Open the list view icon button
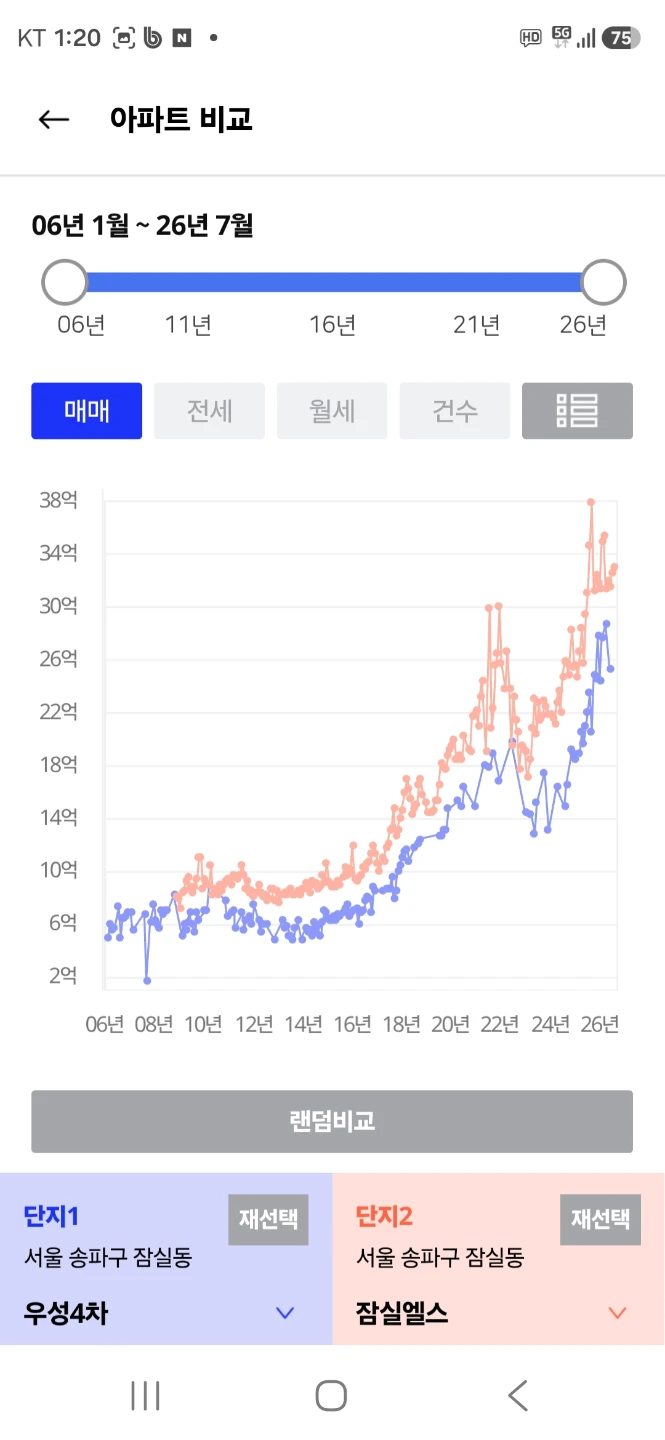The height and width of the screenshot is (1440, 665). (x=577, y=411)
